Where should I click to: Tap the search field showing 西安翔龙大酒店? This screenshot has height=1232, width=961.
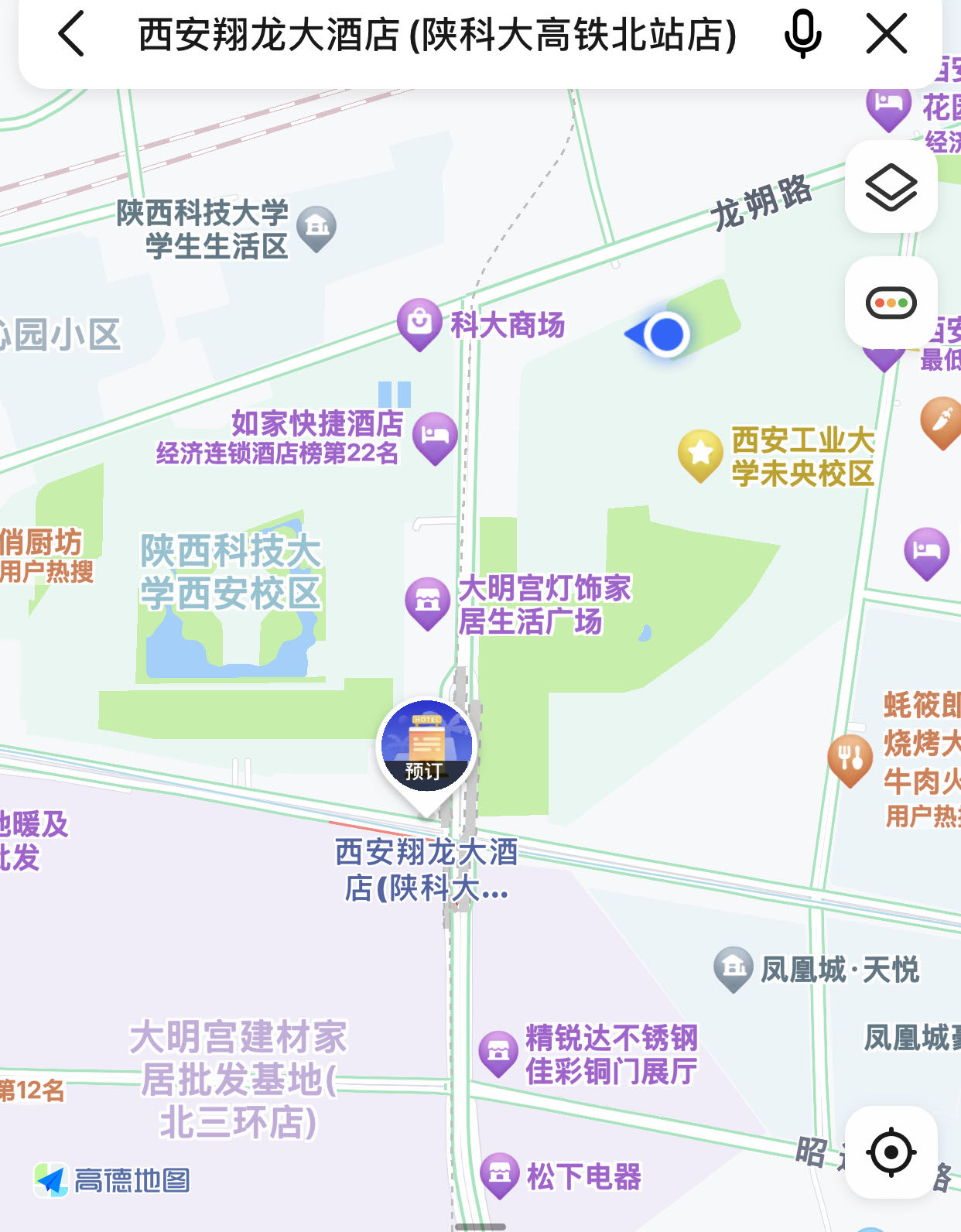coord(437,35)
